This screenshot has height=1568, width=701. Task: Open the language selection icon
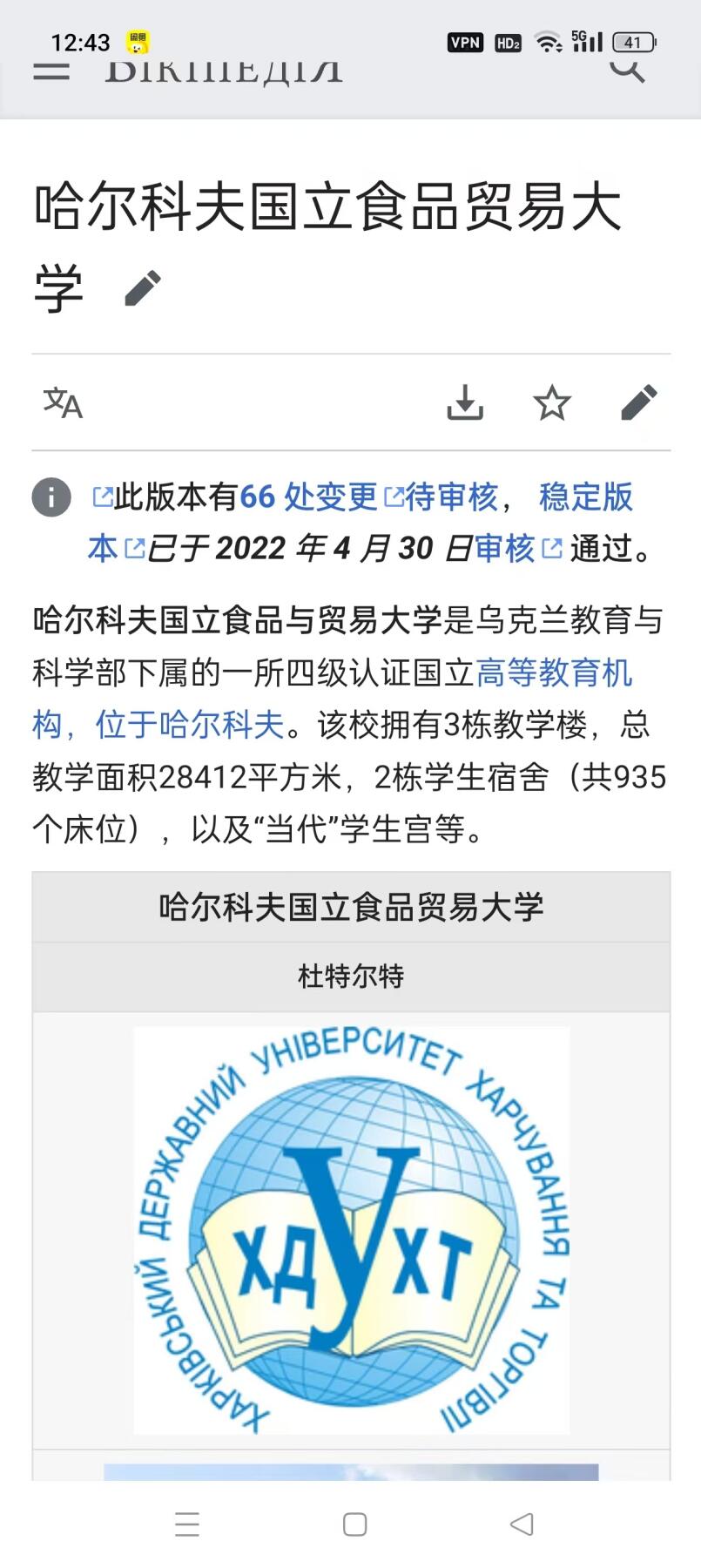point(63,402)
